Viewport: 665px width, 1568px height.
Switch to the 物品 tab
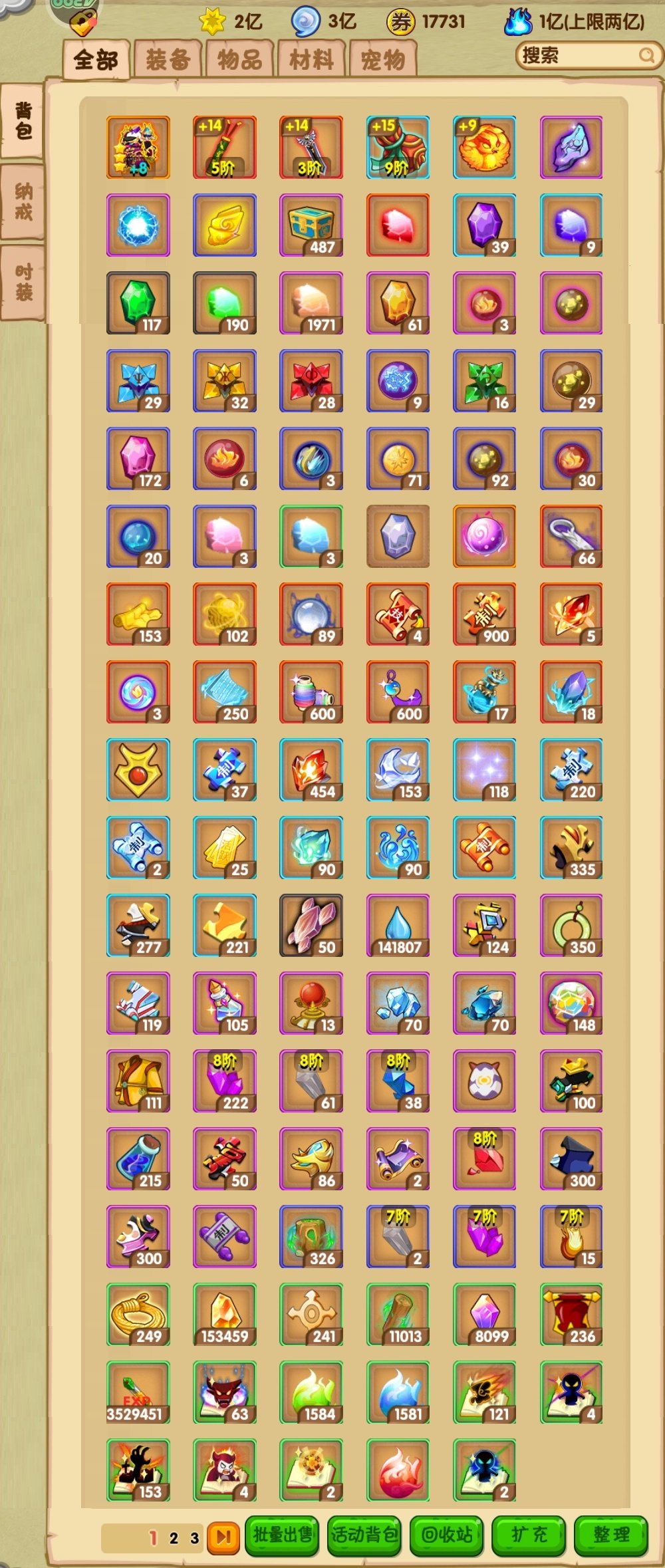[239, 60]
